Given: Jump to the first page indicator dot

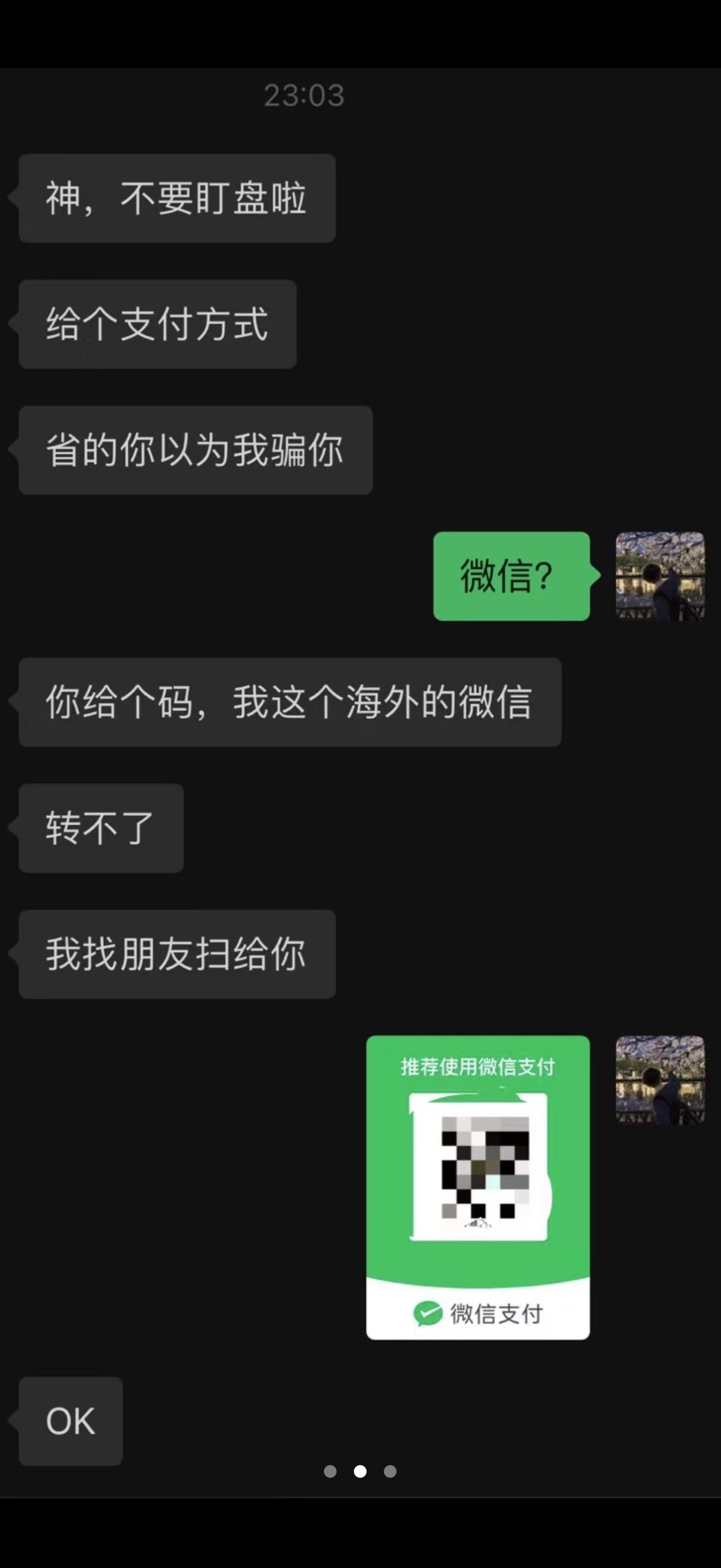Looking at the screenshot, I should (330, 1471).
